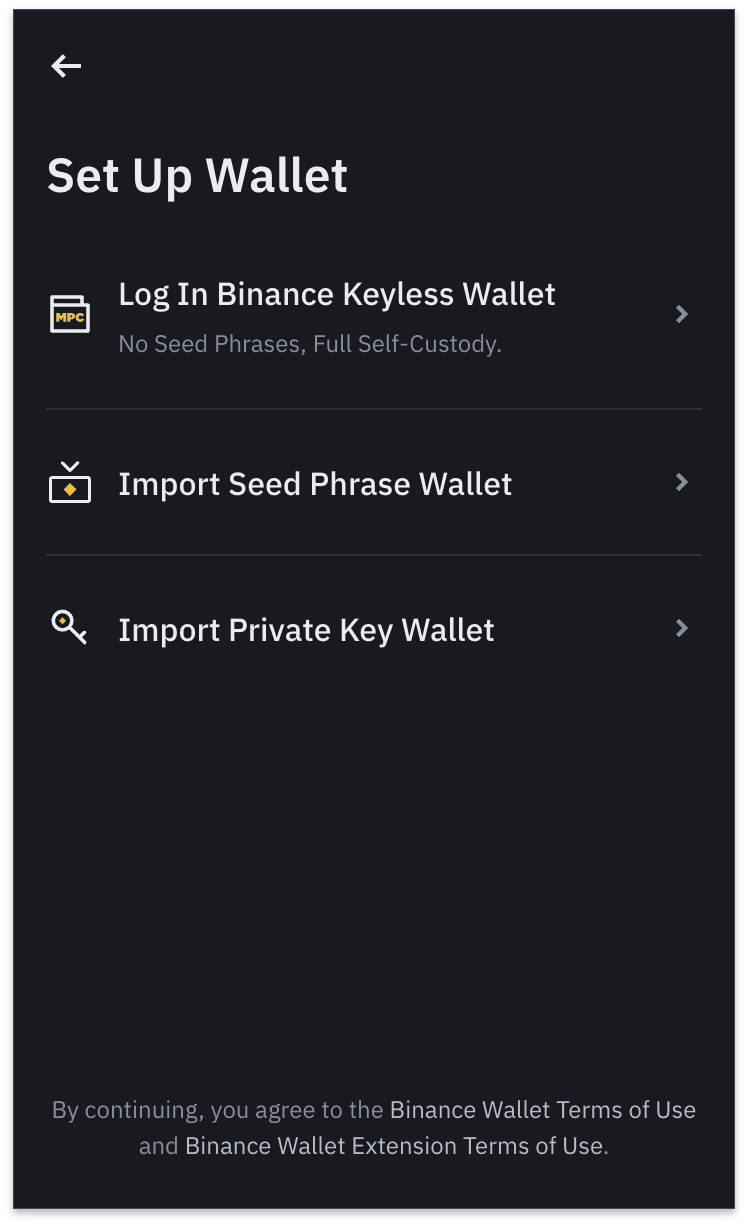Choose Import Private Key Wallet

[305, 629]
